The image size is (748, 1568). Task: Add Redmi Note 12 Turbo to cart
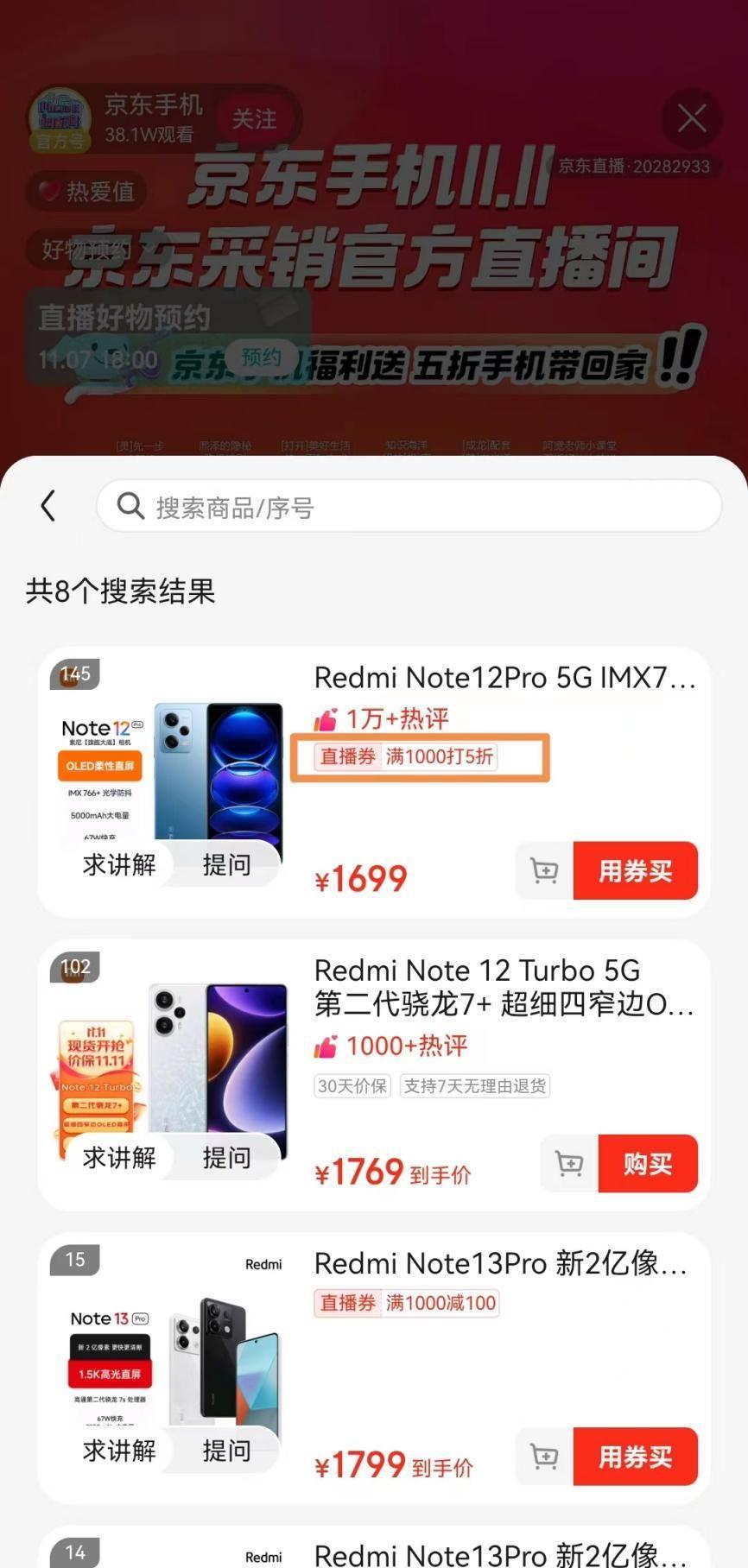[569, 1164]
